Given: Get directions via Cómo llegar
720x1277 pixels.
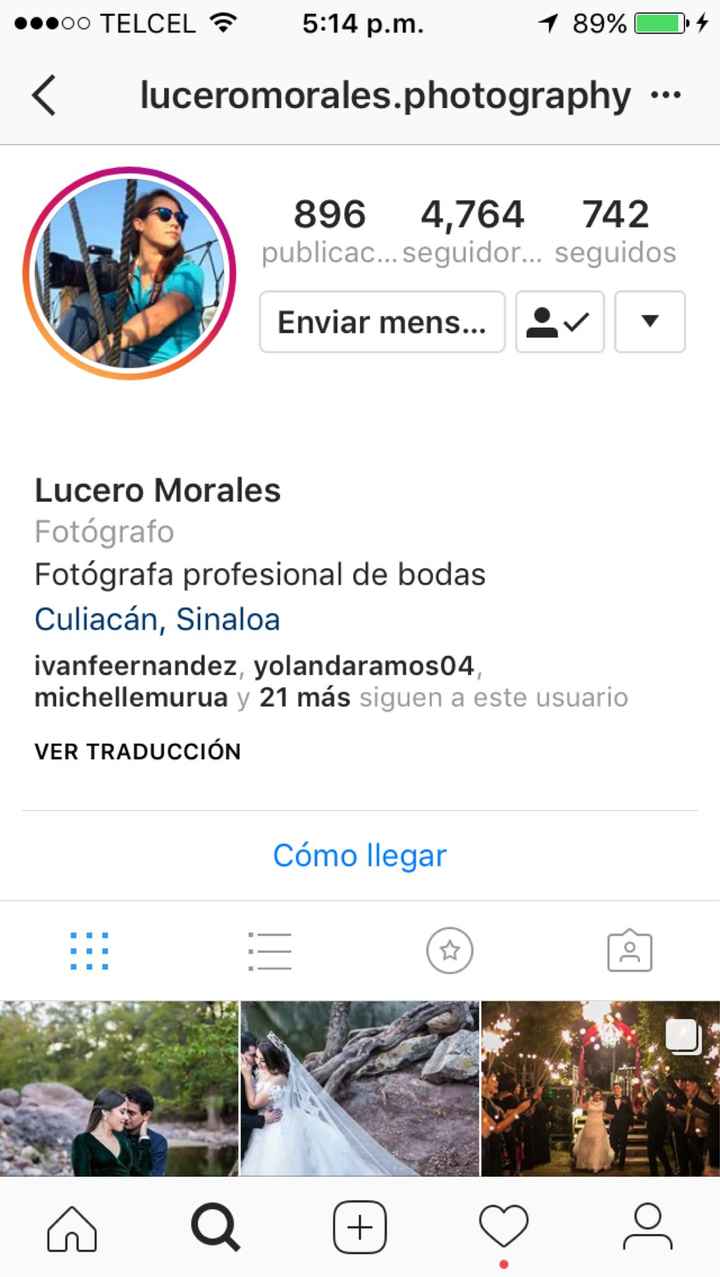Looking at the screenshot, I should 360,855.
